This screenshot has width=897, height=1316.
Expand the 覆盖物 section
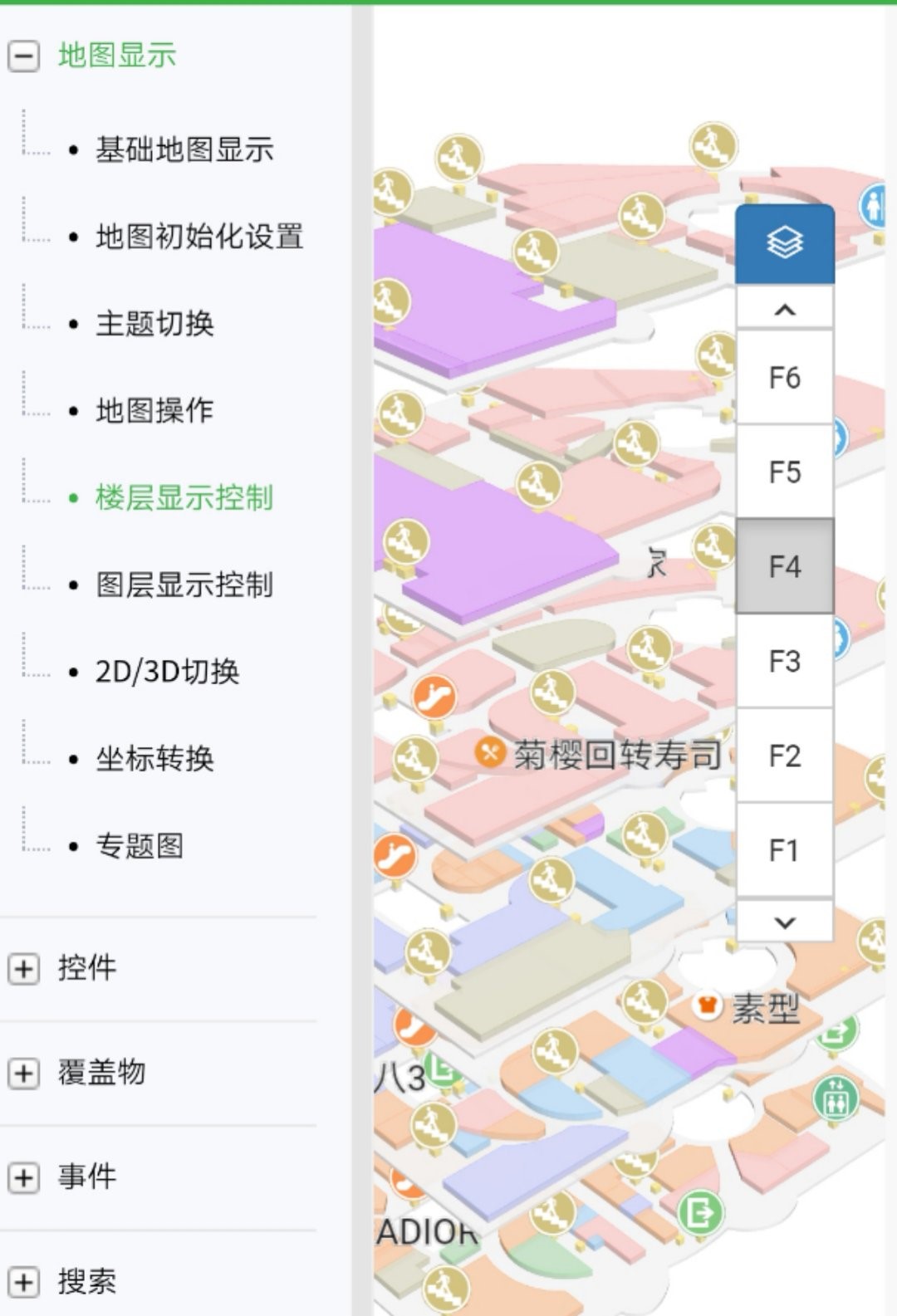click(x=23, y=1074)
